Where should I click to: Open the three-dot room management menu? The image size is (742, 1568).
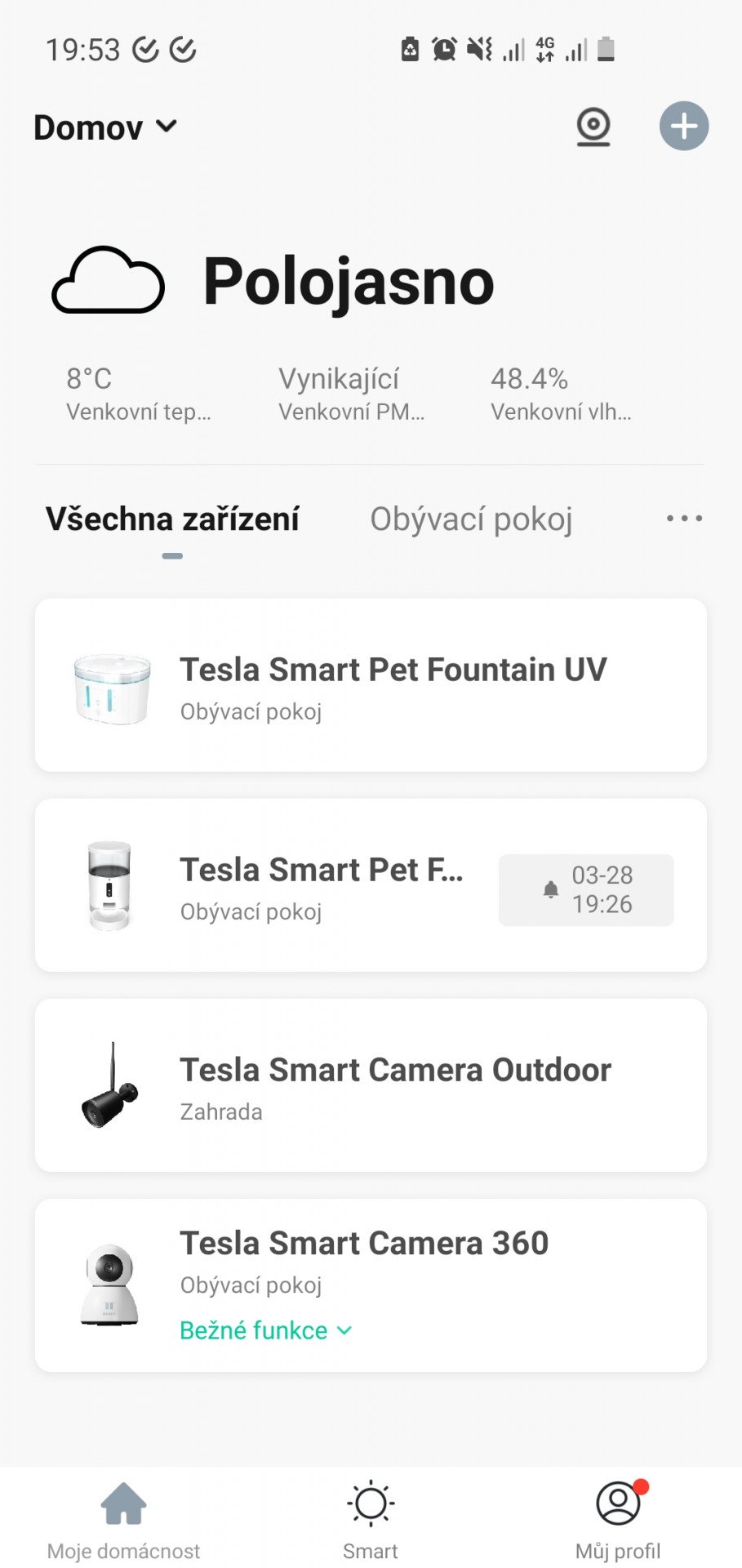click(684, 518)
